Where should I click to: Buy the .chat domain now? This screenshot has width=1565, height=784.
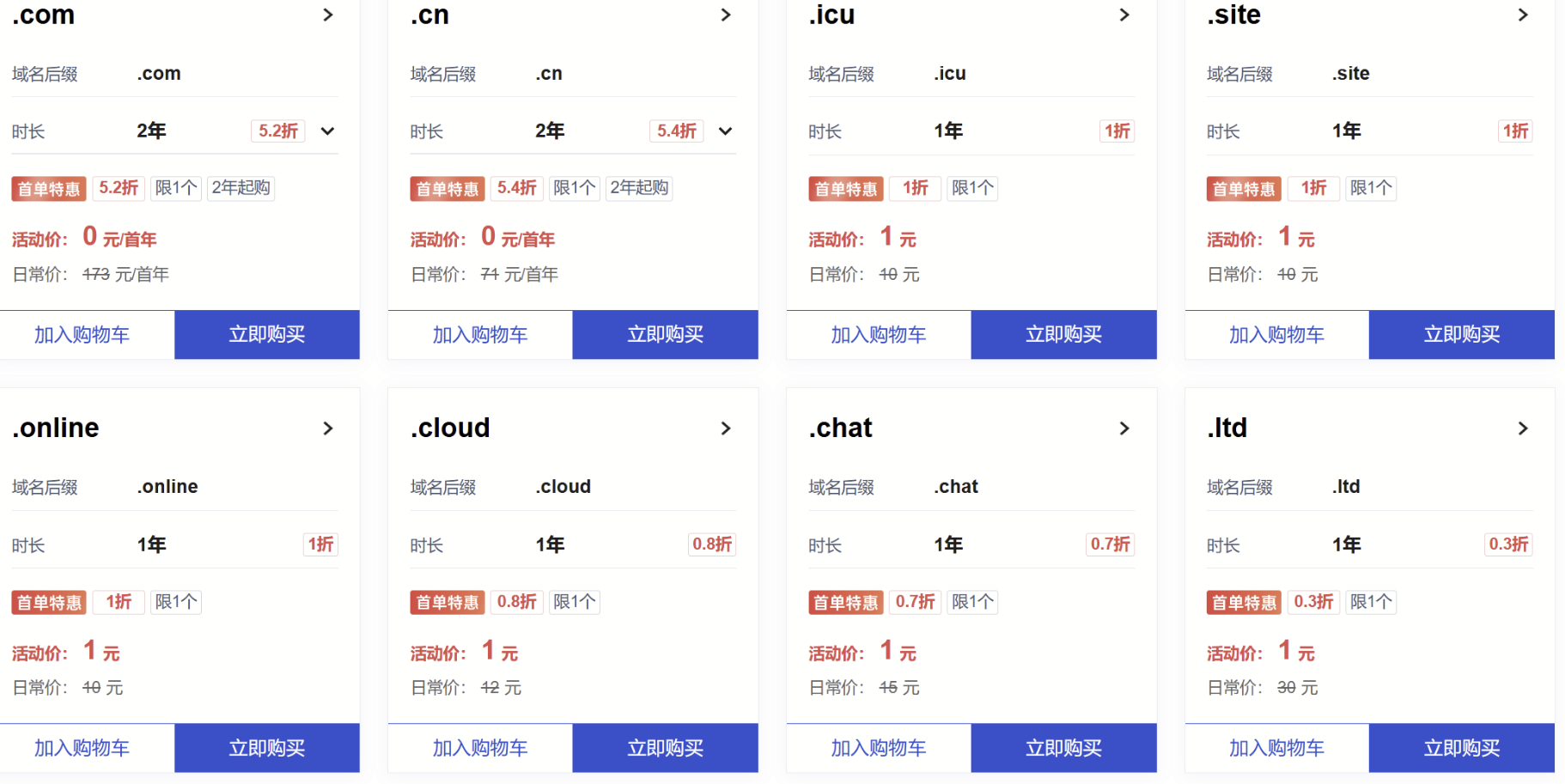(x=1063, y=748)
